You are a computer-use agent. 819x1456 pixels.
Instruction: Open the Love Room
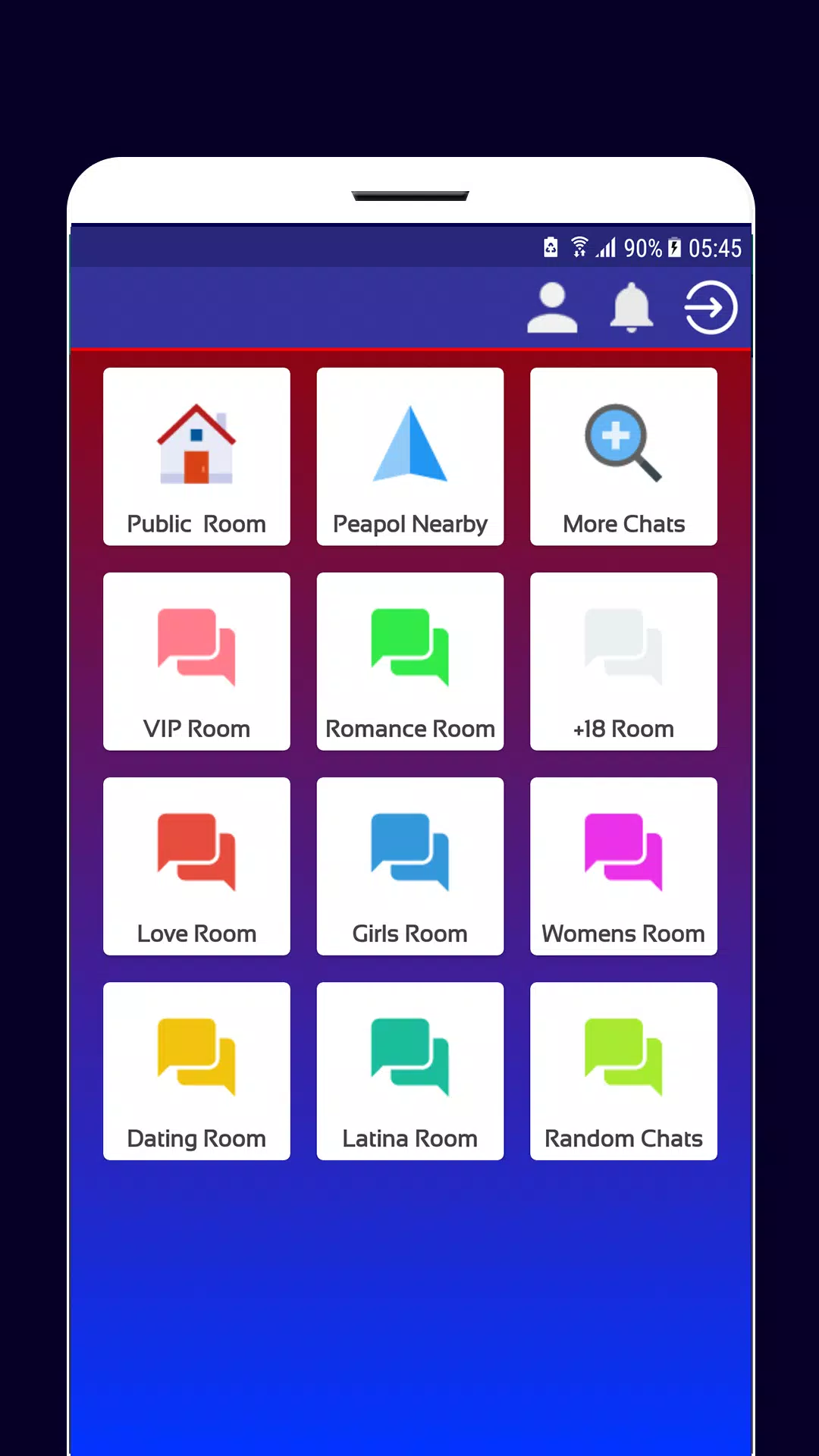196,866
